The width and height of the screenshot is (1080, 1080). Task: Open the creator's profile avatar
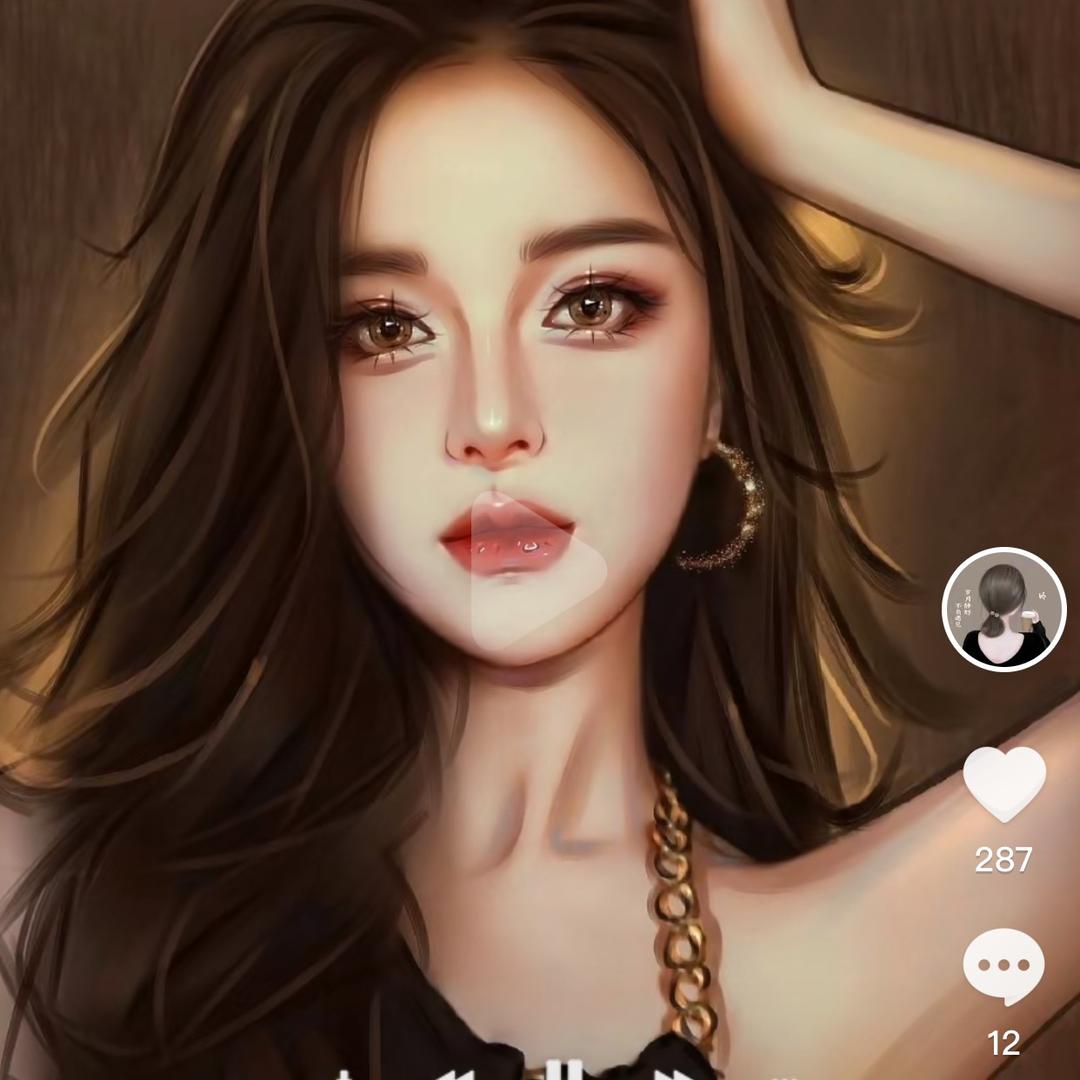[1003, 609]
